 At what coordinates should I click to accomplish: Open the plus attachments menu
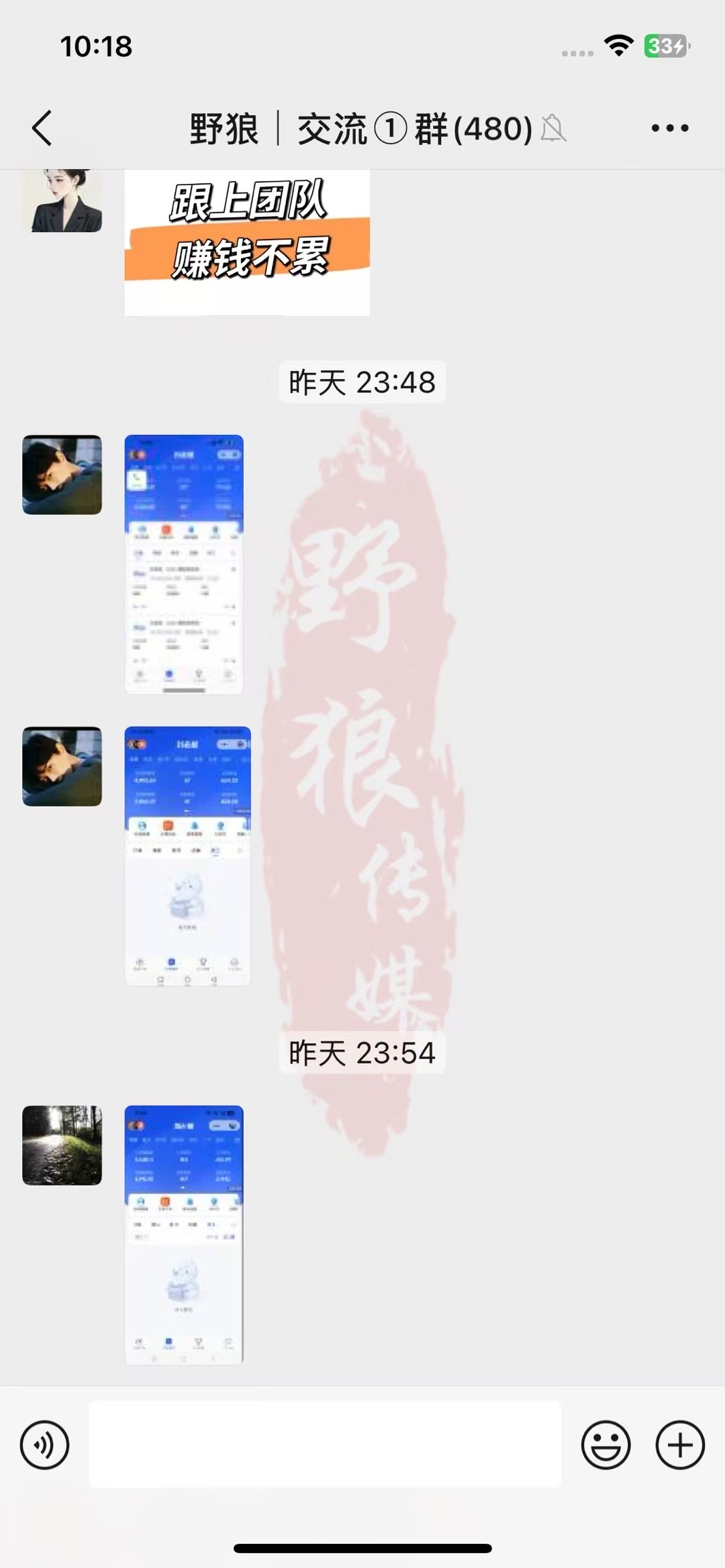[679, 1444]
